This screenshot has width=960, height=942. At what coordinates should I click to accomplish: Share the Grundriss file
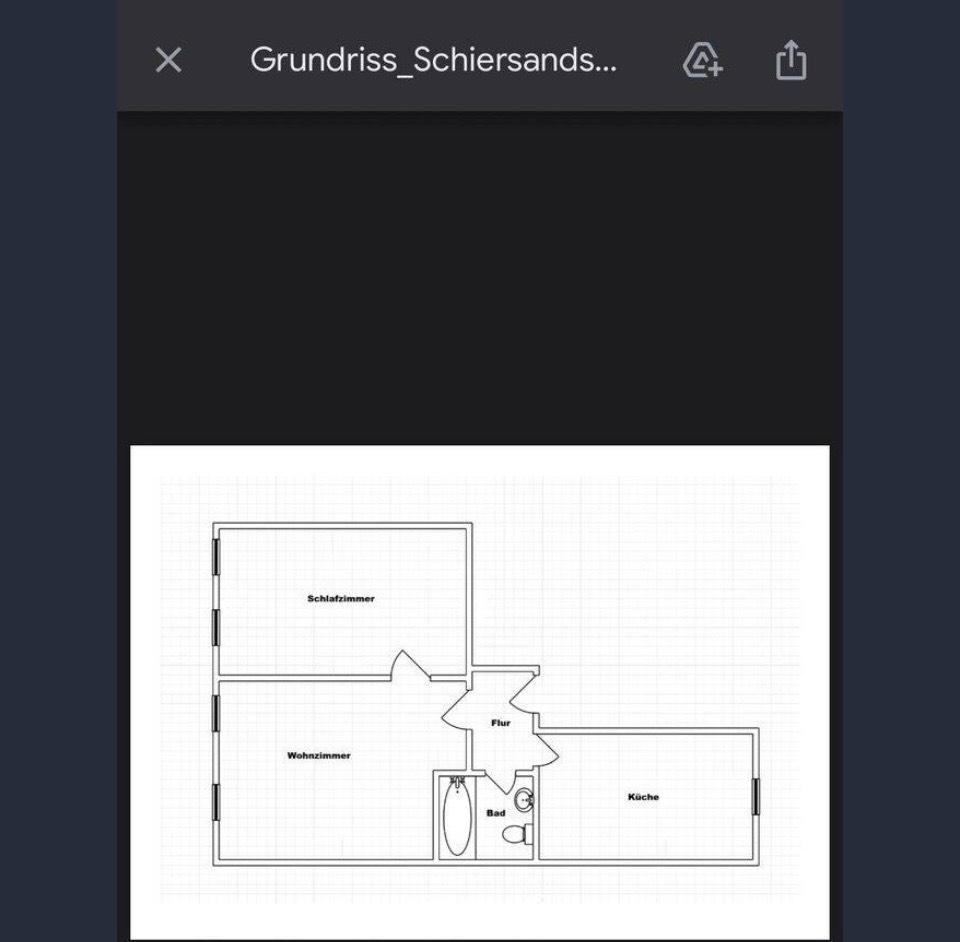790,60
